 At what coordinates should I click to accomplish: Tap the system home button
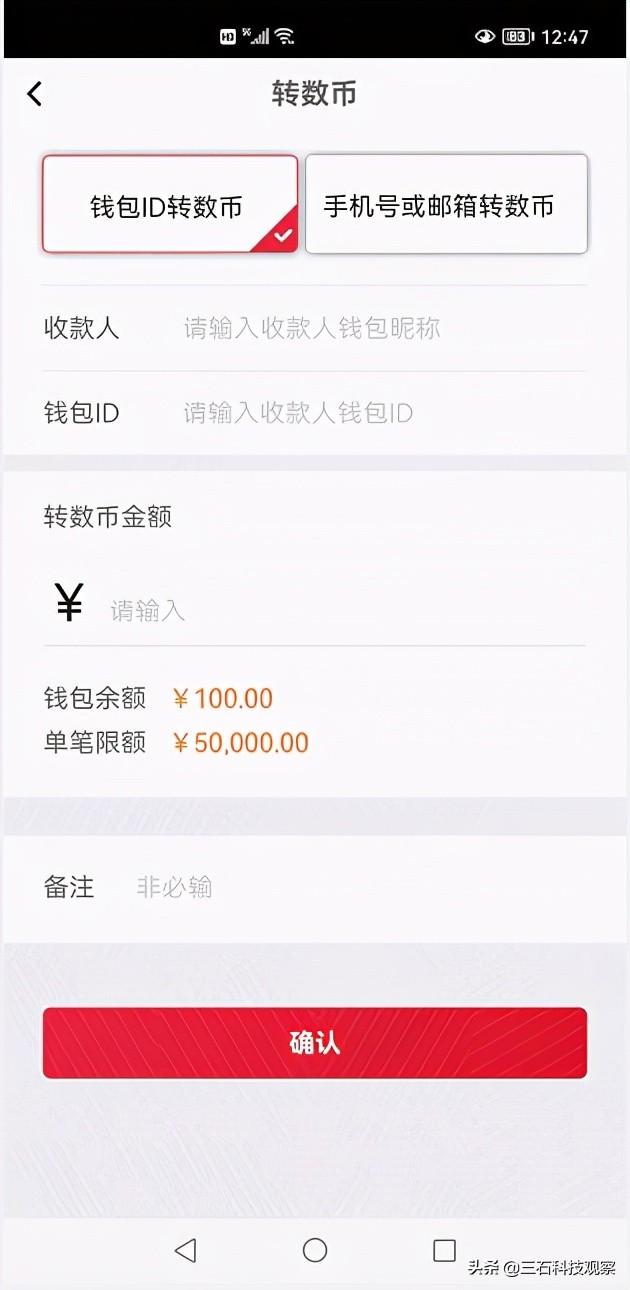coord(315,1250)
